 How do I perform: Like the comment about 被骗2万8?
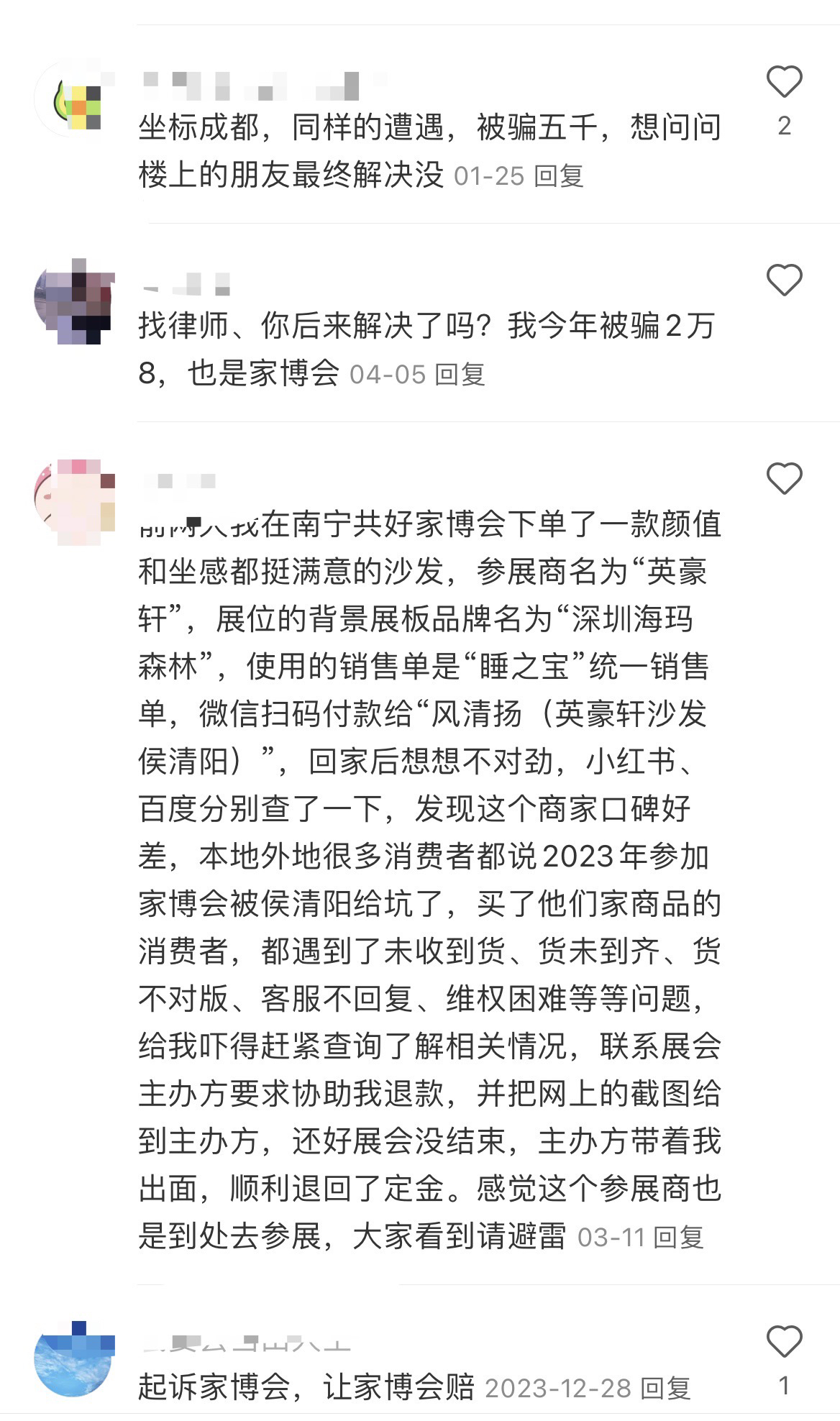[784, 280]
